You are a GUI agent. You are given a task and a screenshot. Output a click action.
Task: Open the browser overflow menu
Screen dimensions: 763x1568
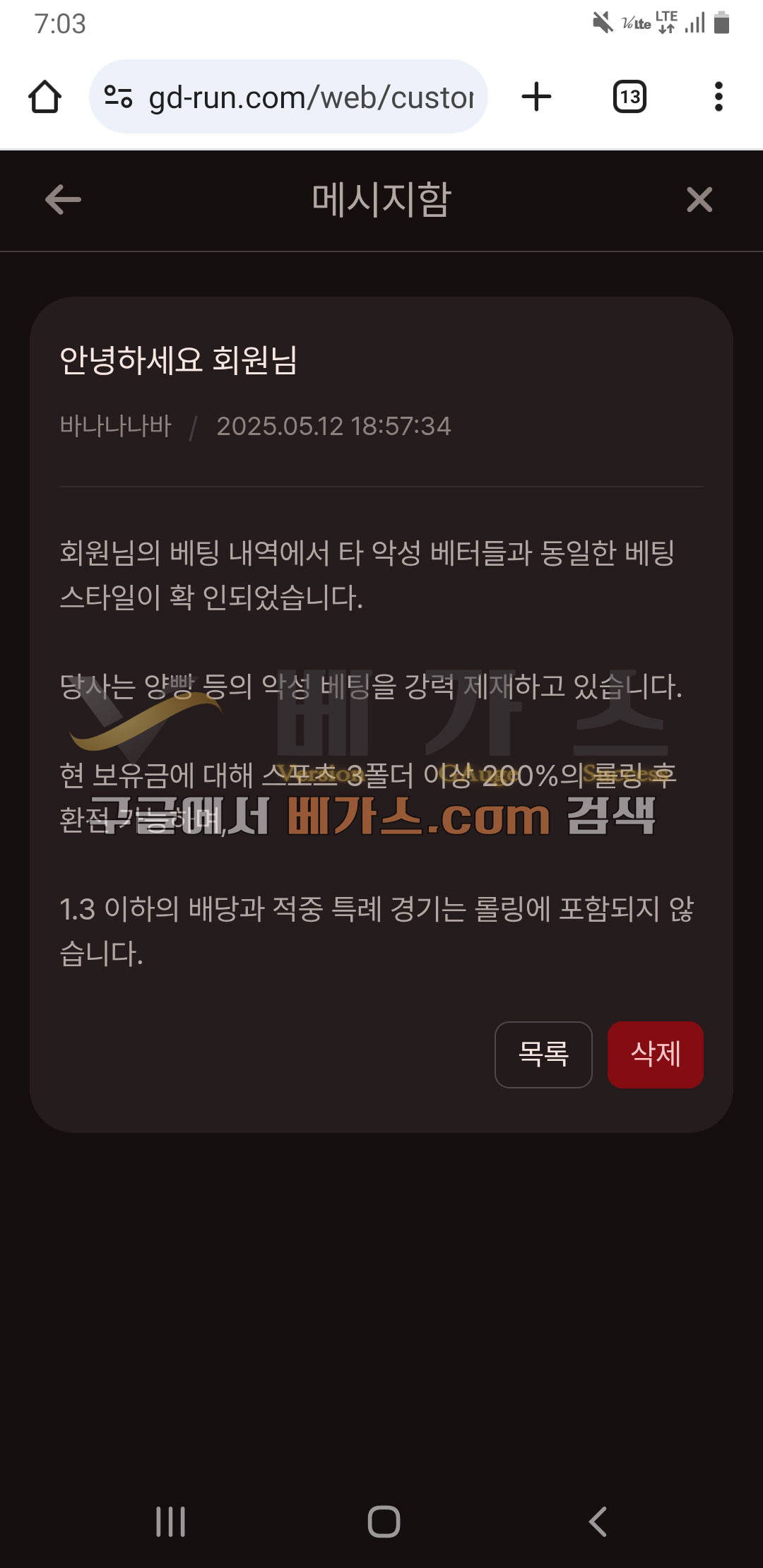[718, 97]
